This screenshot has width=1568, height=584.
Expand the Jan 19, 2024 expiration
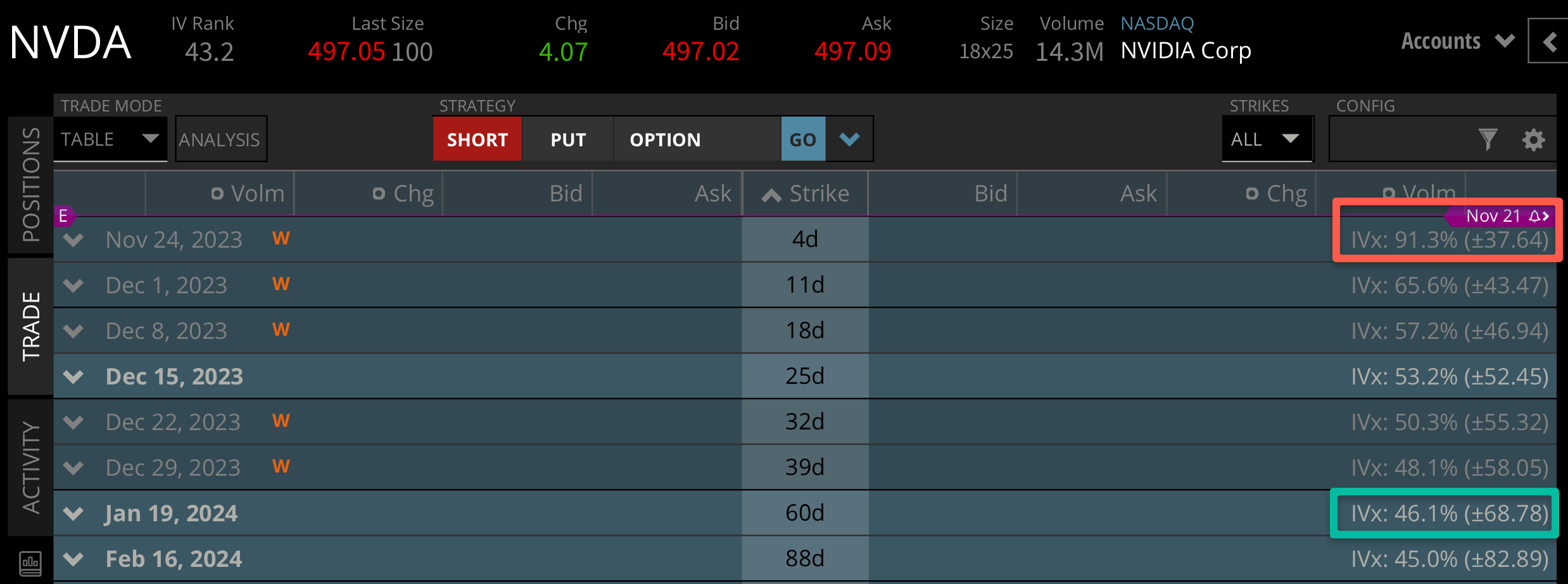74,514
